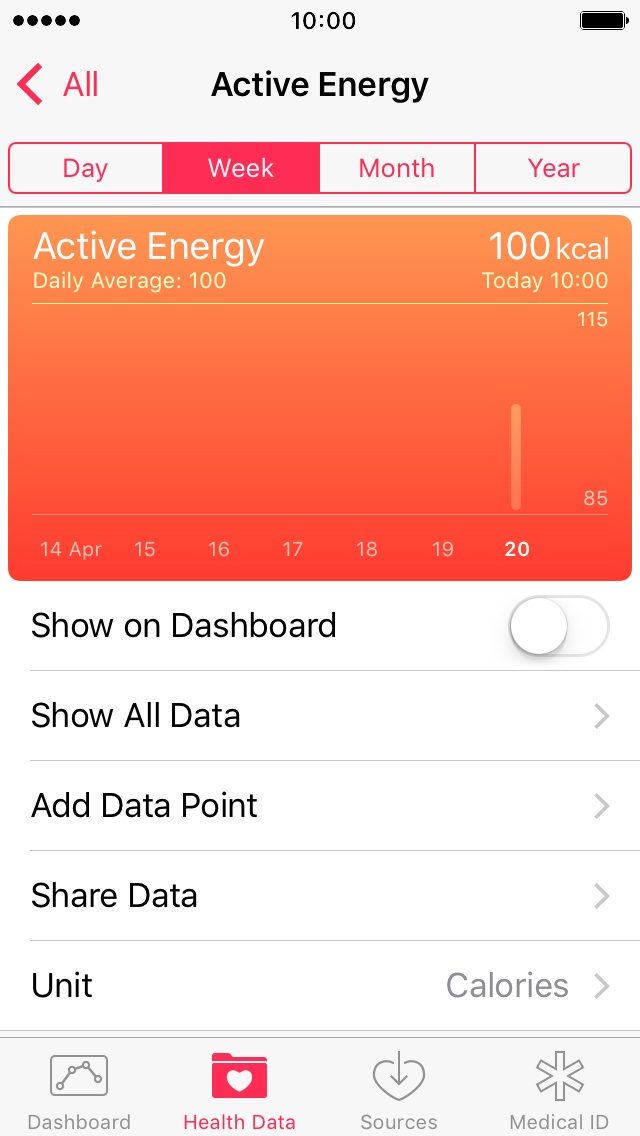Open Show All Data
Viewport: 640px width, 1136px height.
(320, 716)
